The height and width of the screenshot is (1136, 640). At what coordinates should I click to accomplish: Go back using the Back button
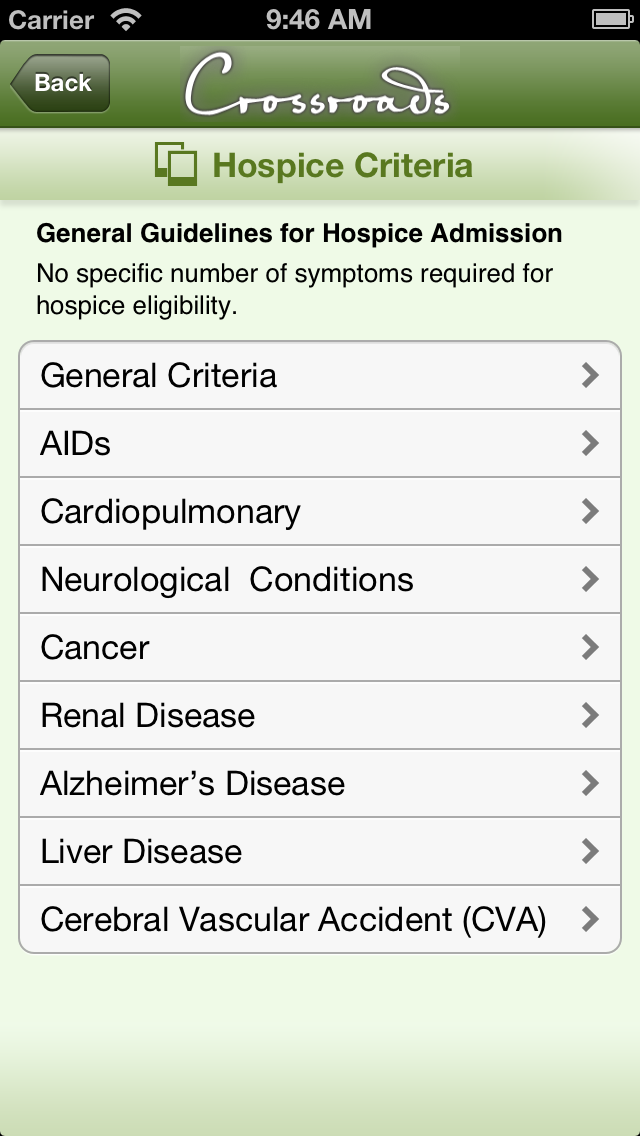click(61, 83)
